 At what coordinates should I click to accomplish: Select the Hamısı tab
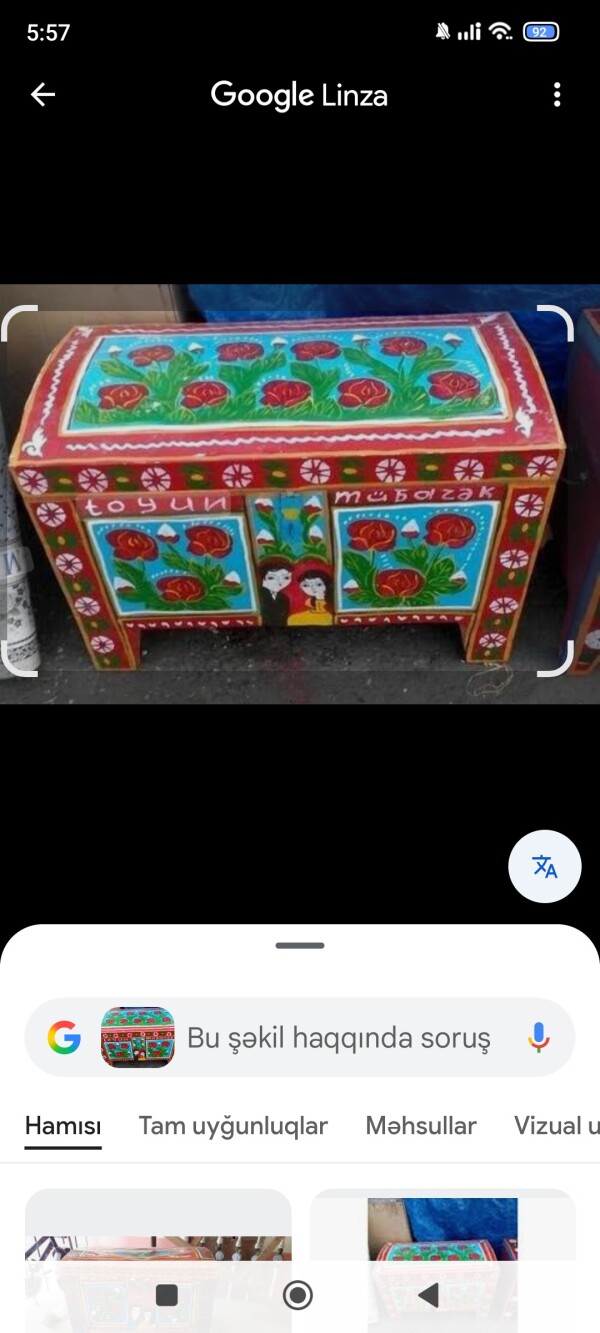click(x=63, y=1126)
